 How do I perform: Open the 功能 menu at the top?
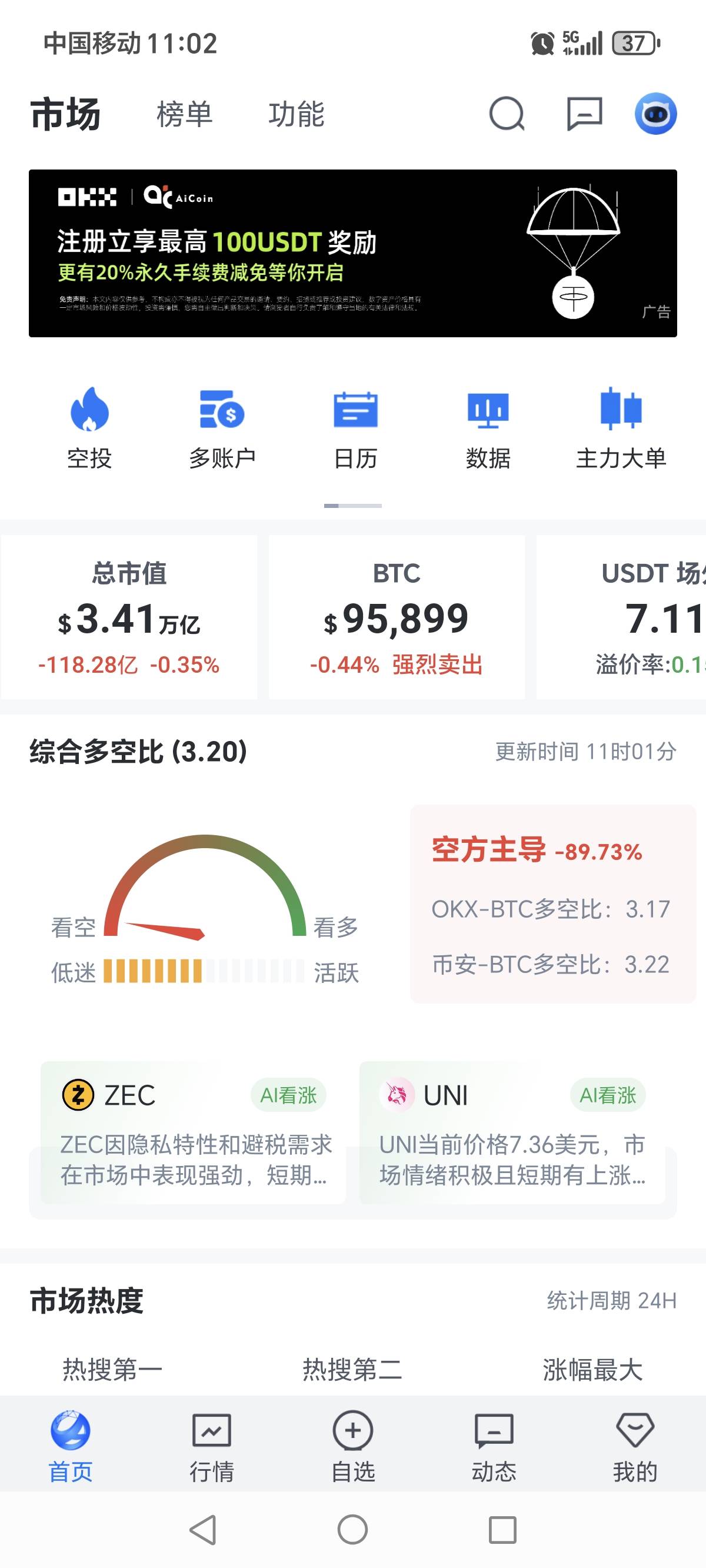coord(298,115)
